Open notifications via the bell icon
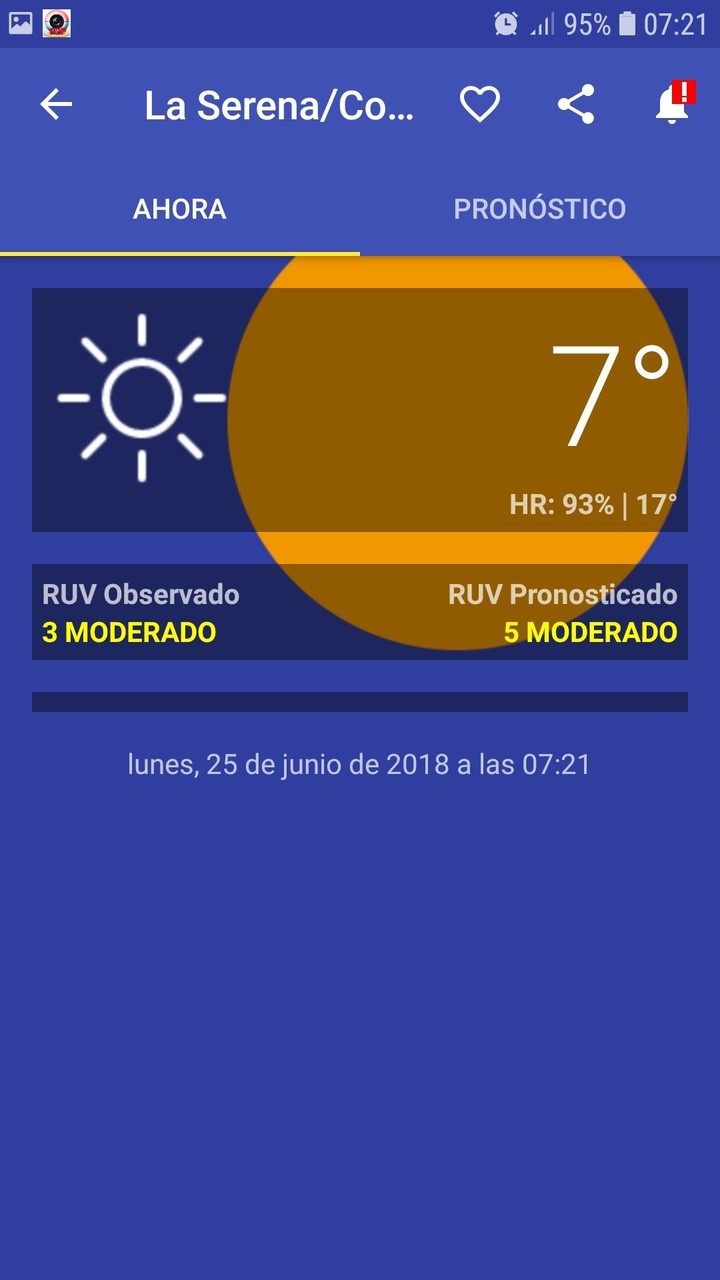720x1280 pixels. tap(671, 104)
